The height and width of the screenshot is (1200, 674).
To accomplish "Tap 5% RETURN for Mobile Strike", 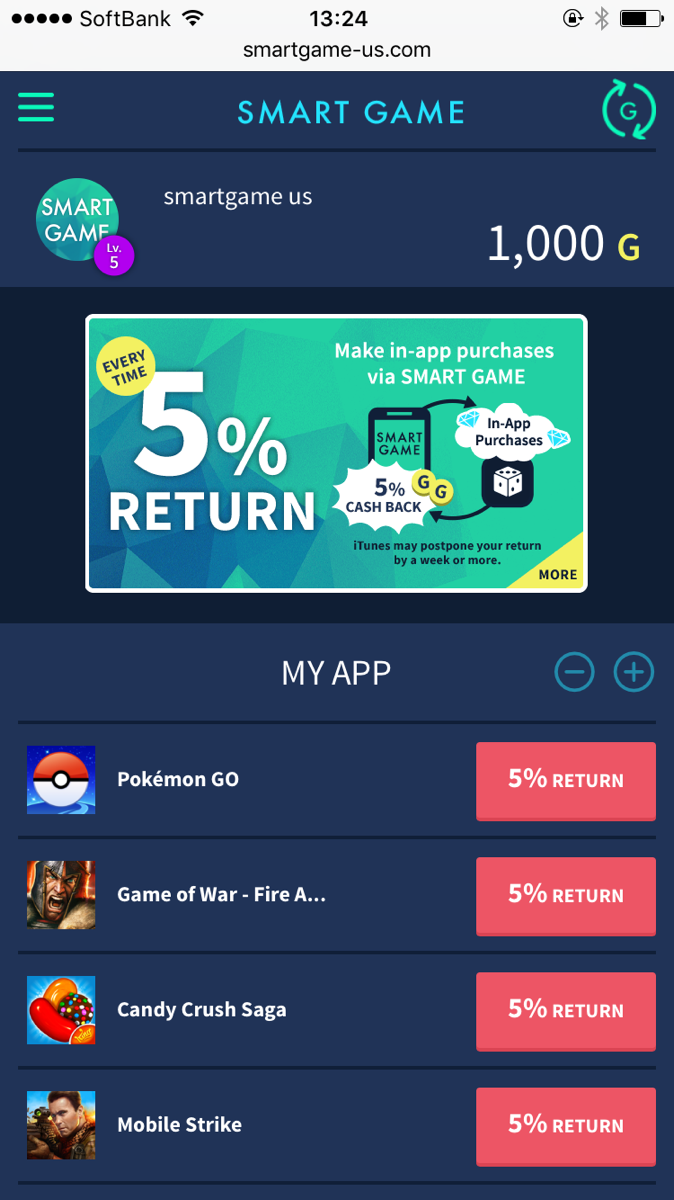I will point(566,1126).
